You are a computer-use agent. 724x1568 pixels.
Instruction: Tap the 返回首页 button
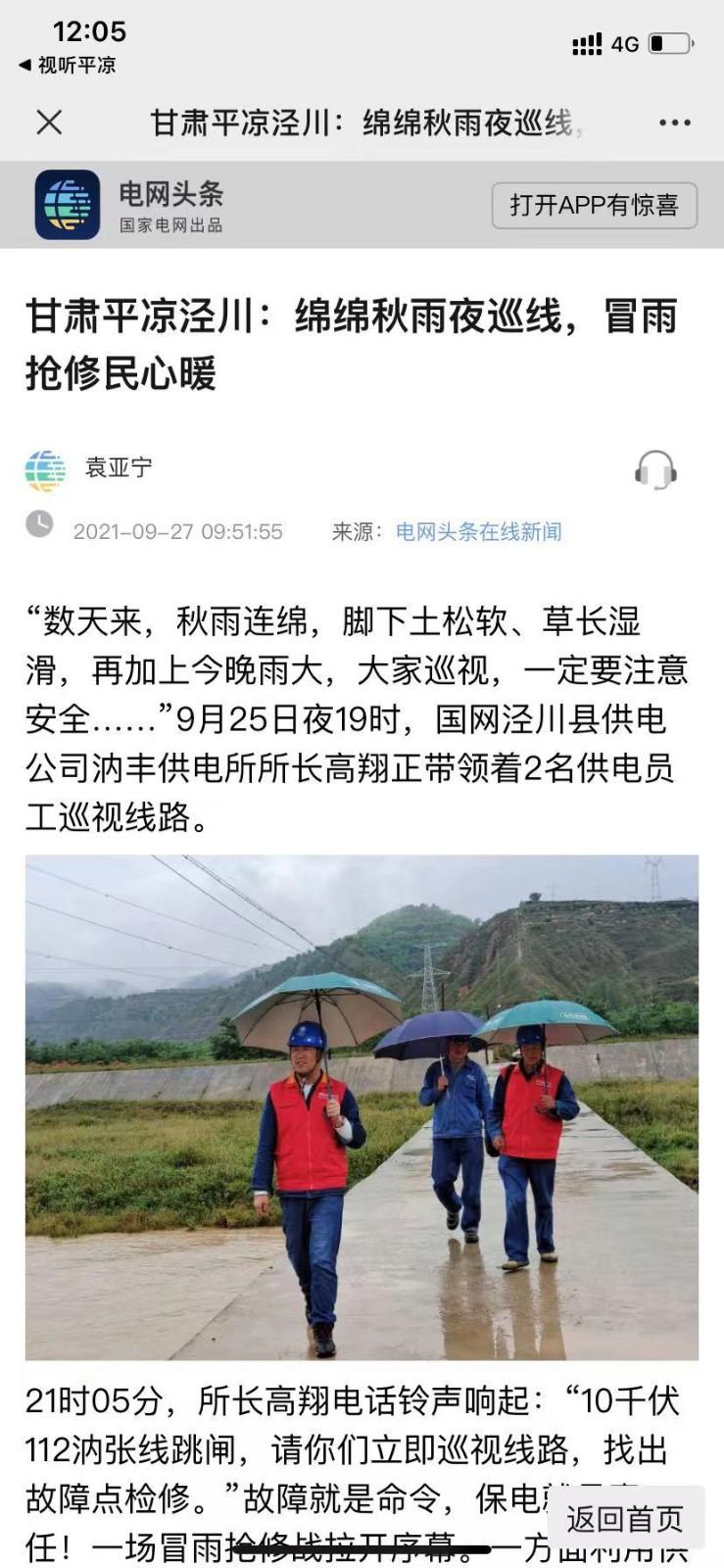coord(624,1519)
